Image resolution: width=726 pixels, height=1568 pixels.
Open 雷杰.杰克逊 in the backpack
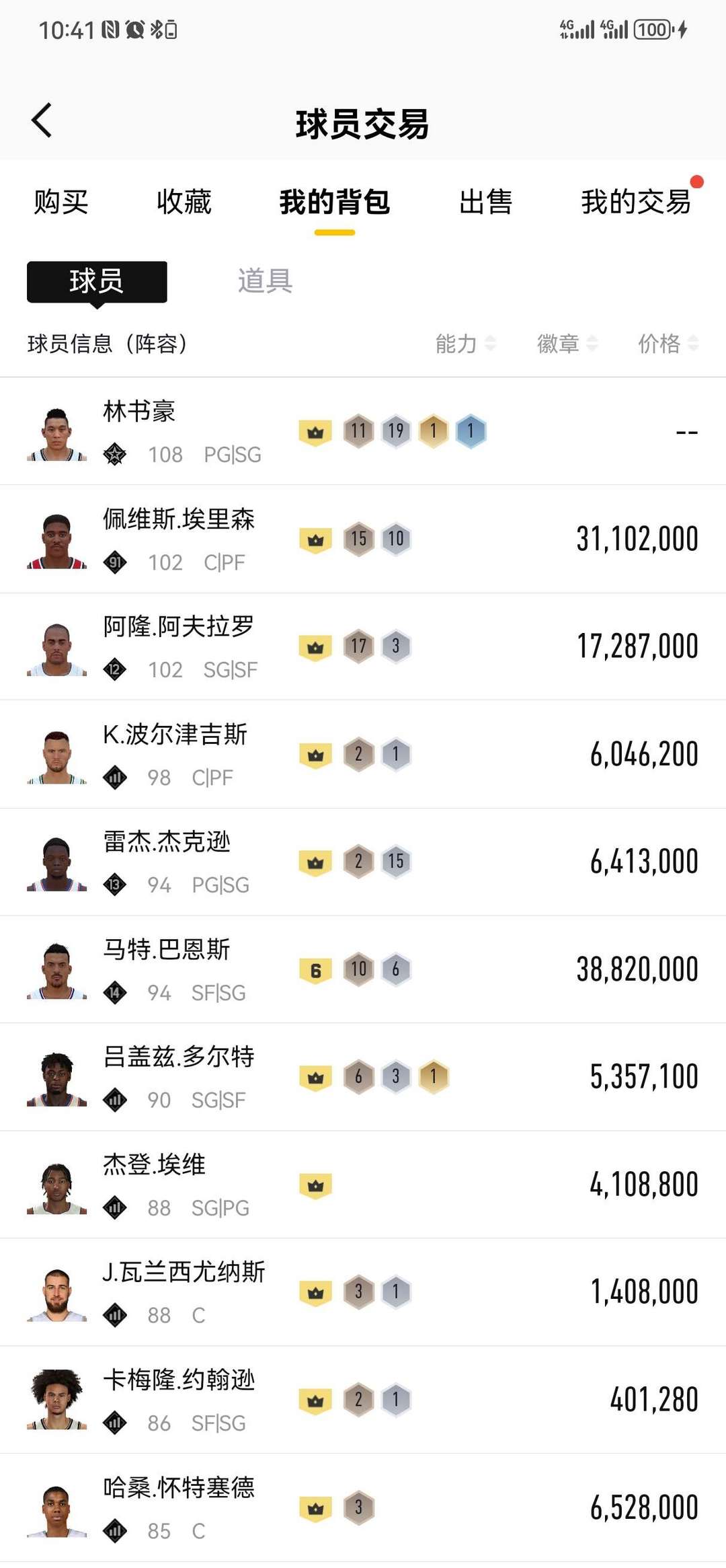coord(363,862)
